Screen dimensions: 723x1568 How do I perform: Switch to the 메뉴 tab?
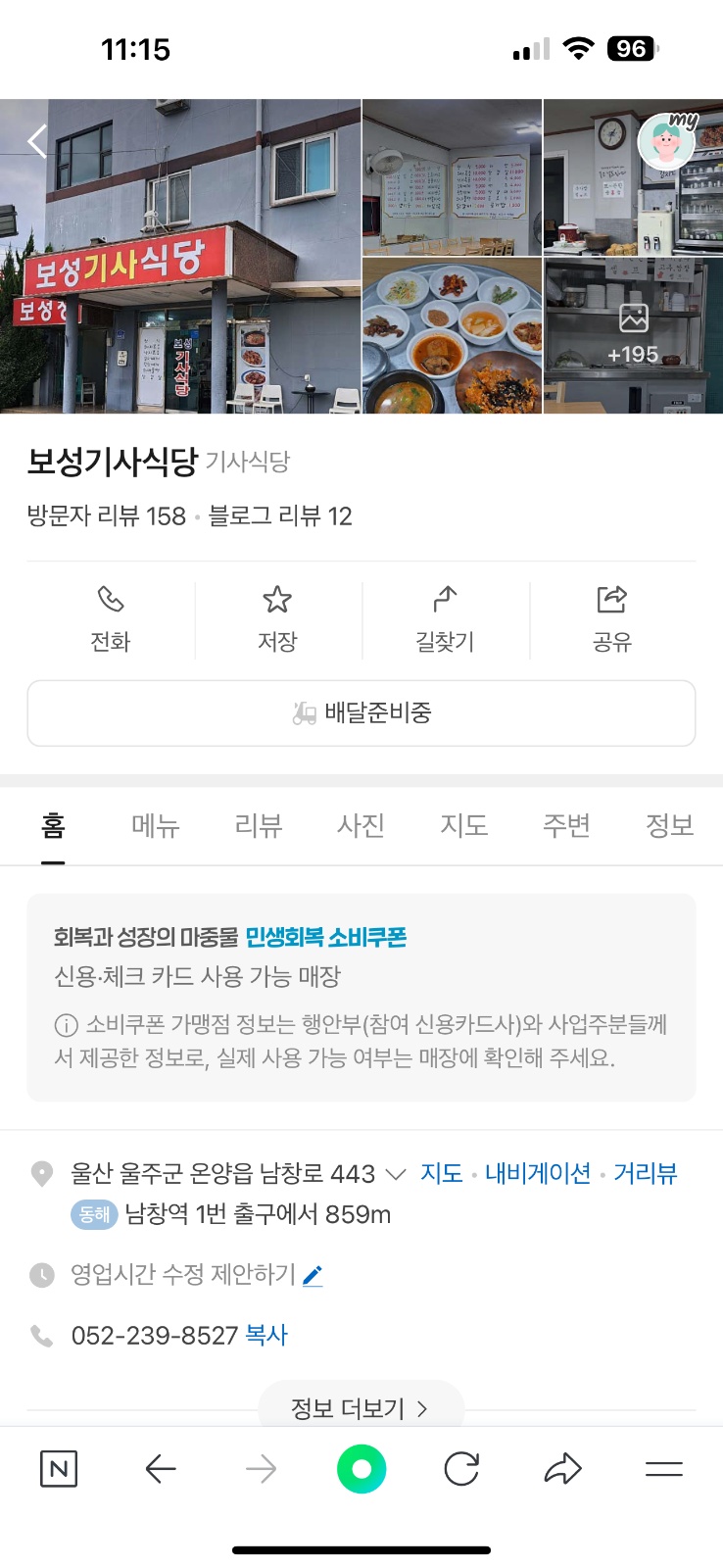(x=154, y=826)
